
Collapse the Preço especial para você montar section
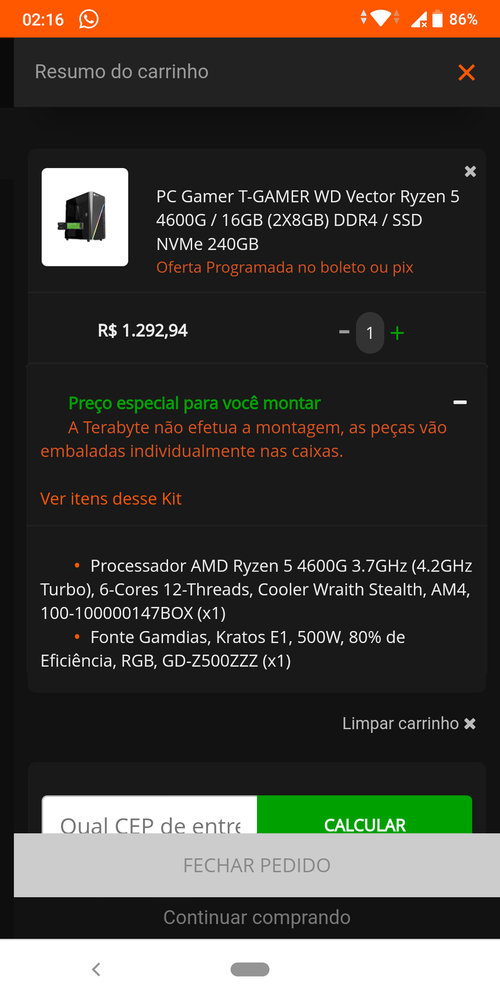point(460,402)
